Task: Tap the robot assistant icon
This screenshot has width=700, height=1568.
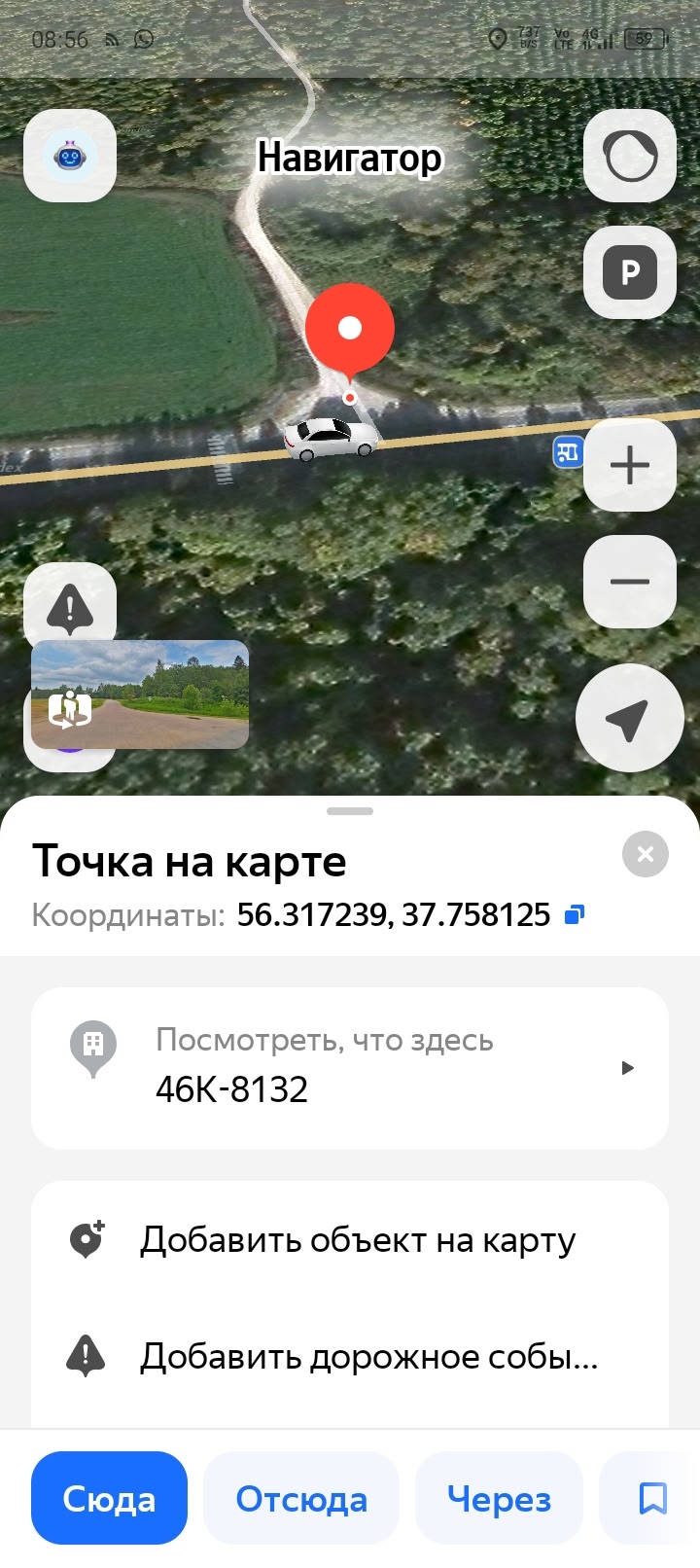Action: pyautogui.click(x=70, y=156)
